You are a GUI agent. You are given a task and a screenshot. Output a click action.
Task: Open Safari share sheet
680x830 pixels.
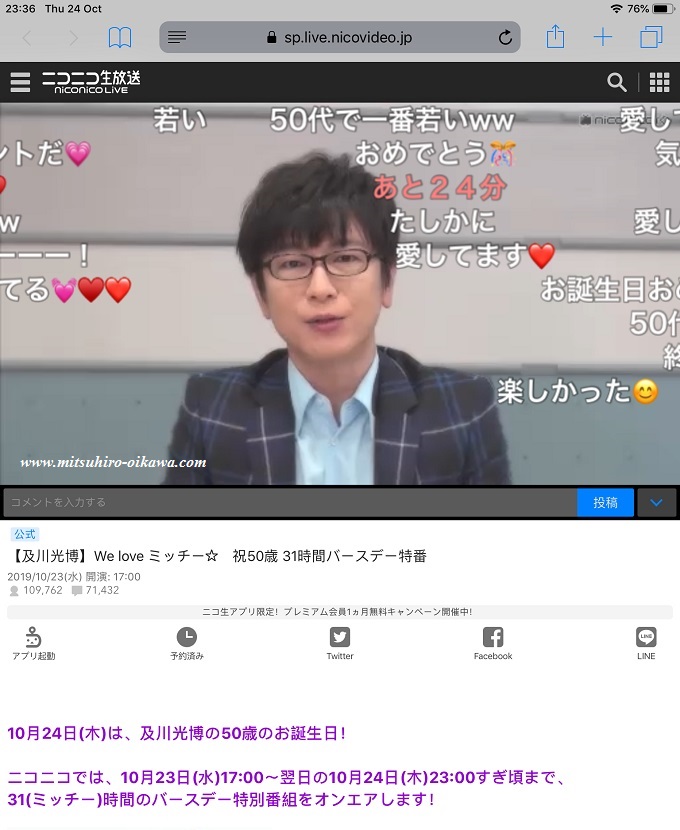(555, 38)
